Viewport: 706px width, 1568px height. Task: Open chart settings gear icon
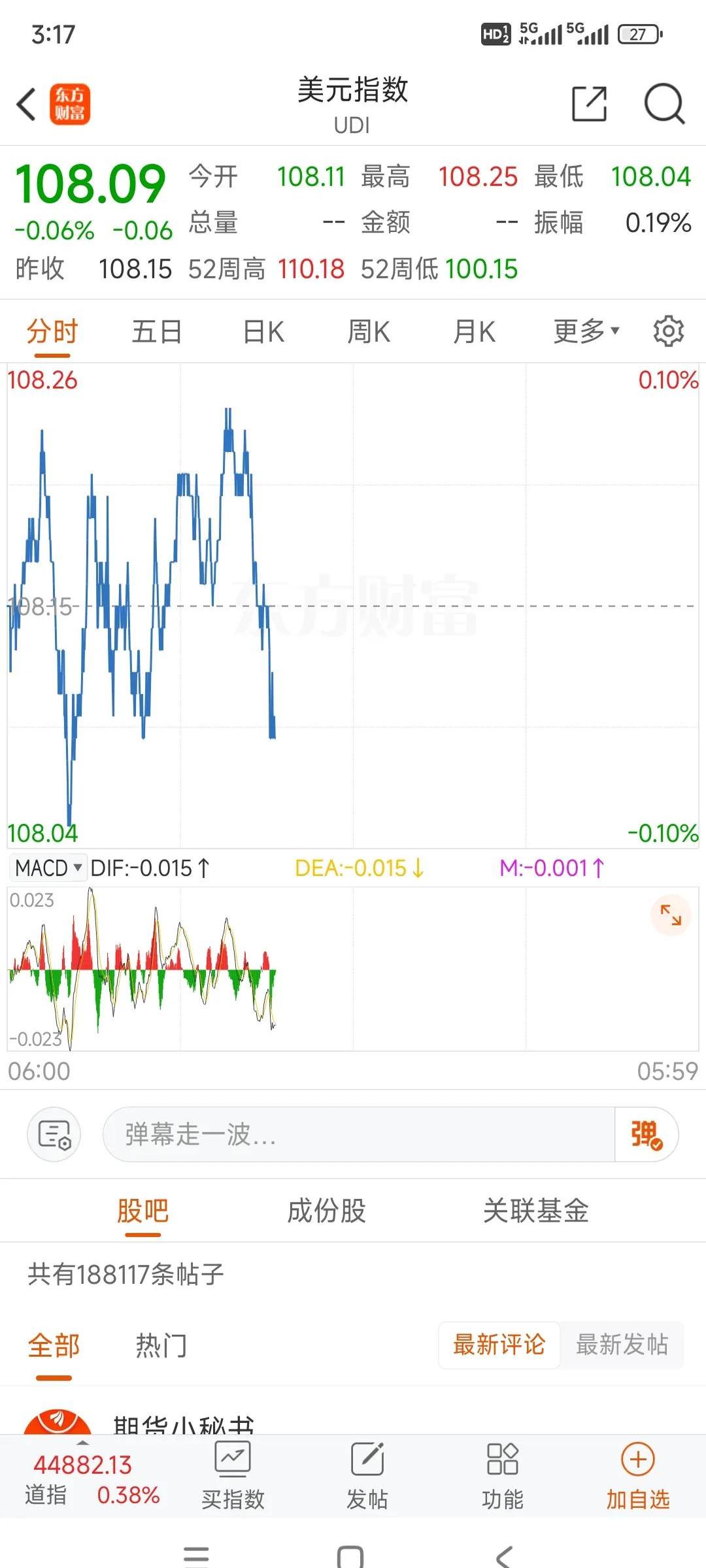tap(668, 331)
